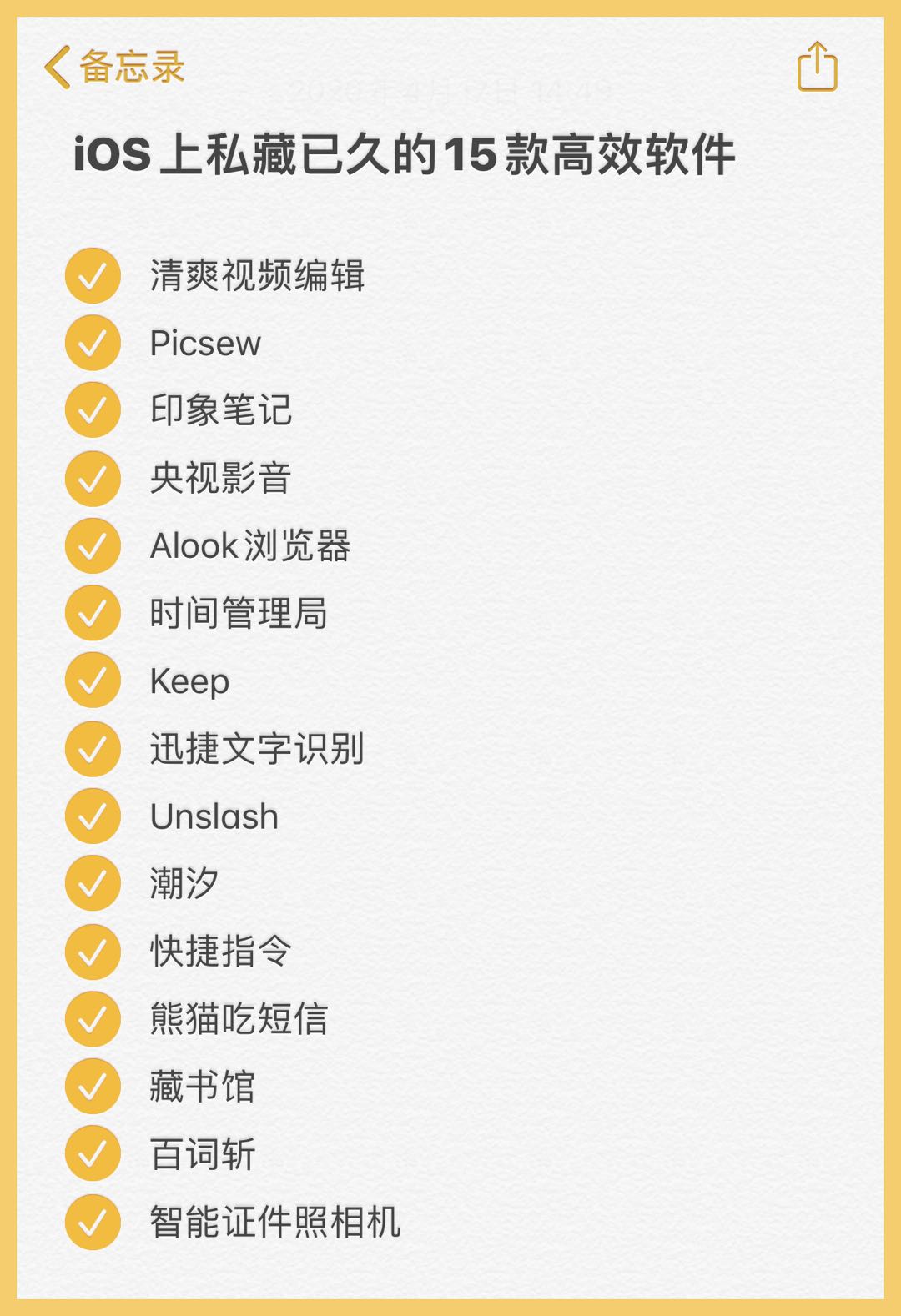Uncheck the 智能证件照相机 checklist item
This screenshot has height=1316, width=901.
[92, 1219]
